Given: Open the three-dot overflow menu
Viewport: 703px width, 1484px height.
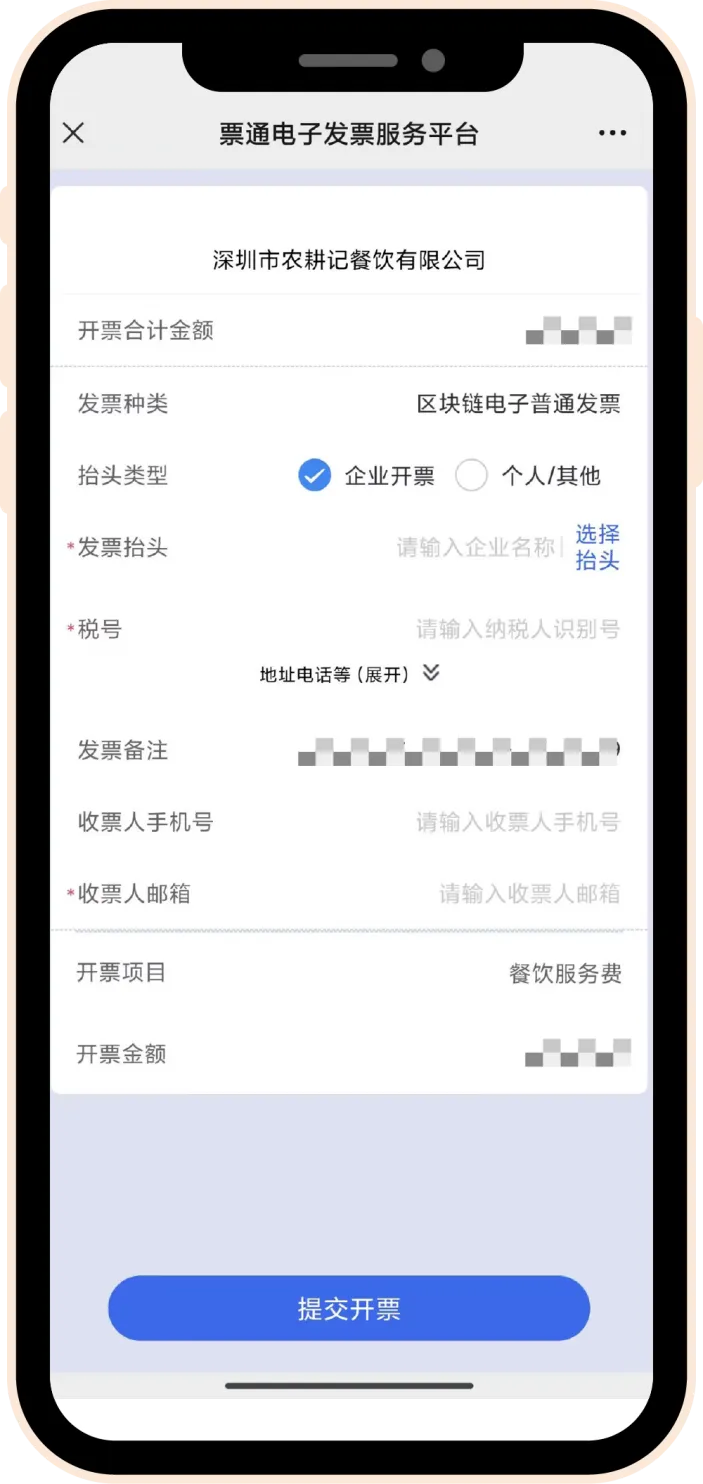Looking at the screenshot, I should coord(612,133).
